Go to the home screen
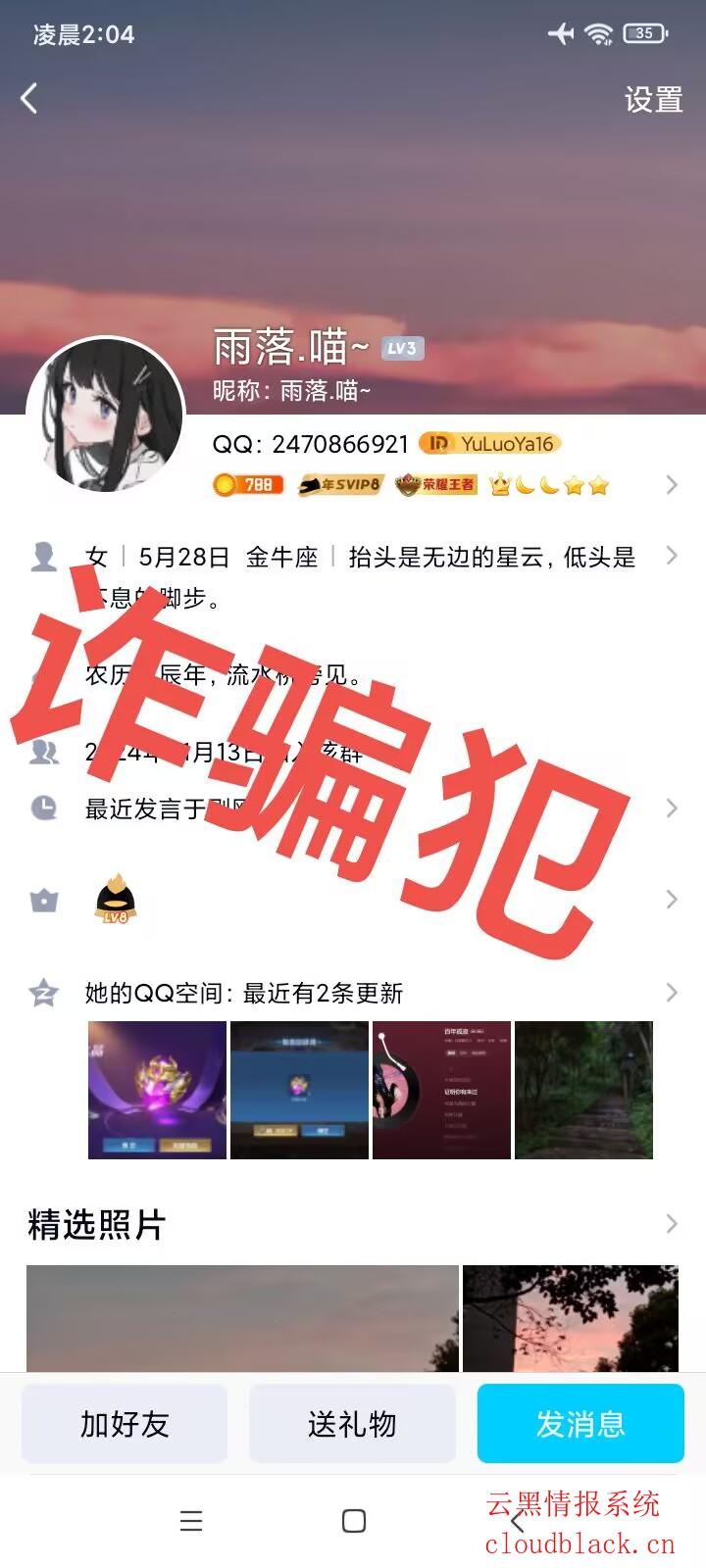This screenshot has width=706, height=1568. tap(354, 1521)
